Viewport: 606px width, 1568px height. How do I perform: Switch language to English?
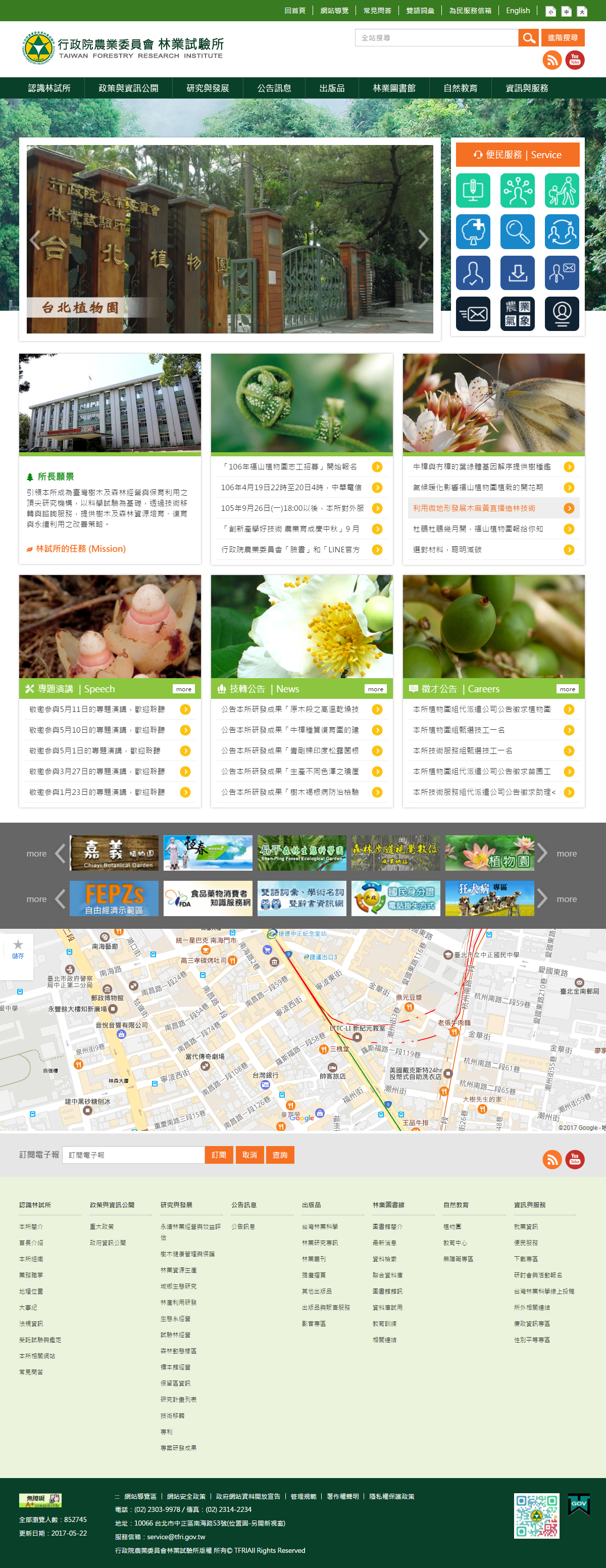click(518, 10)
